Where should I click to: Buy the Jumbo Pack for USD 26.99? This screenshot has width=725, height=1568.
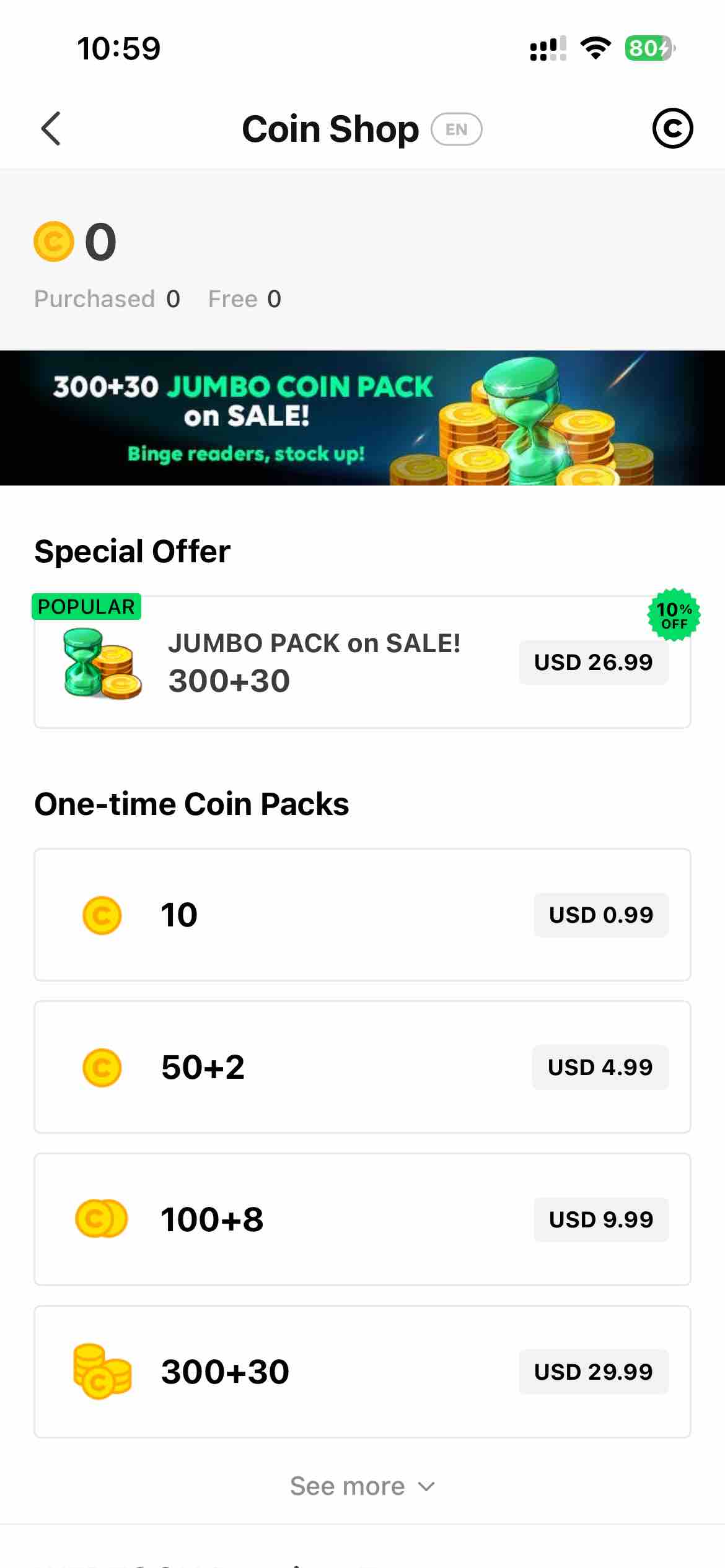pos(593,663)
